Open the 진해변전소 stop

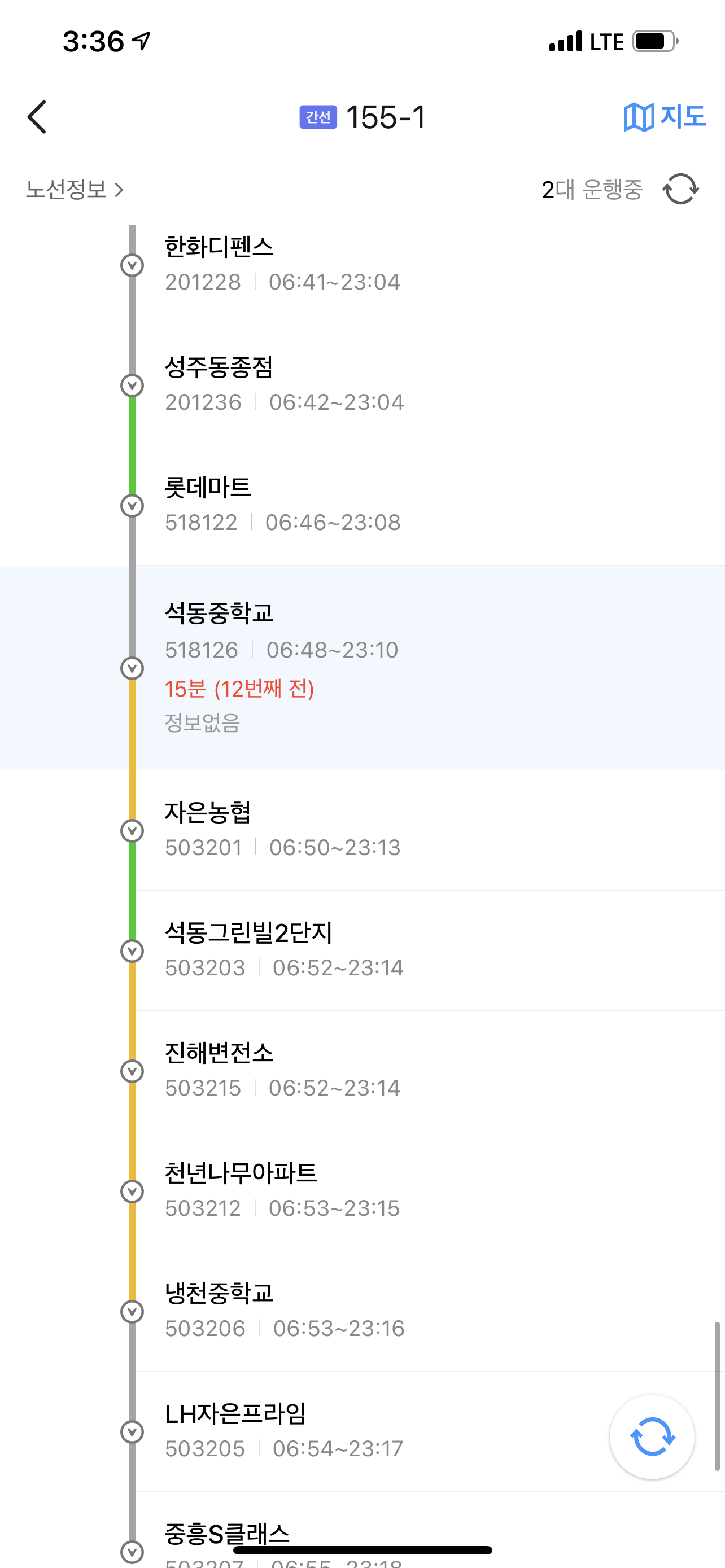click(362, 1071)
